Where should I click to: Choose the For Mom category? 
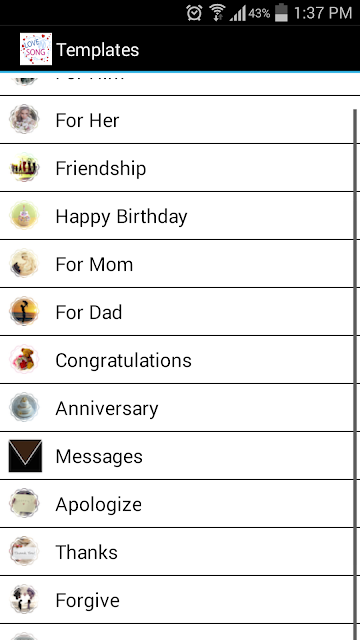(178, 264)
